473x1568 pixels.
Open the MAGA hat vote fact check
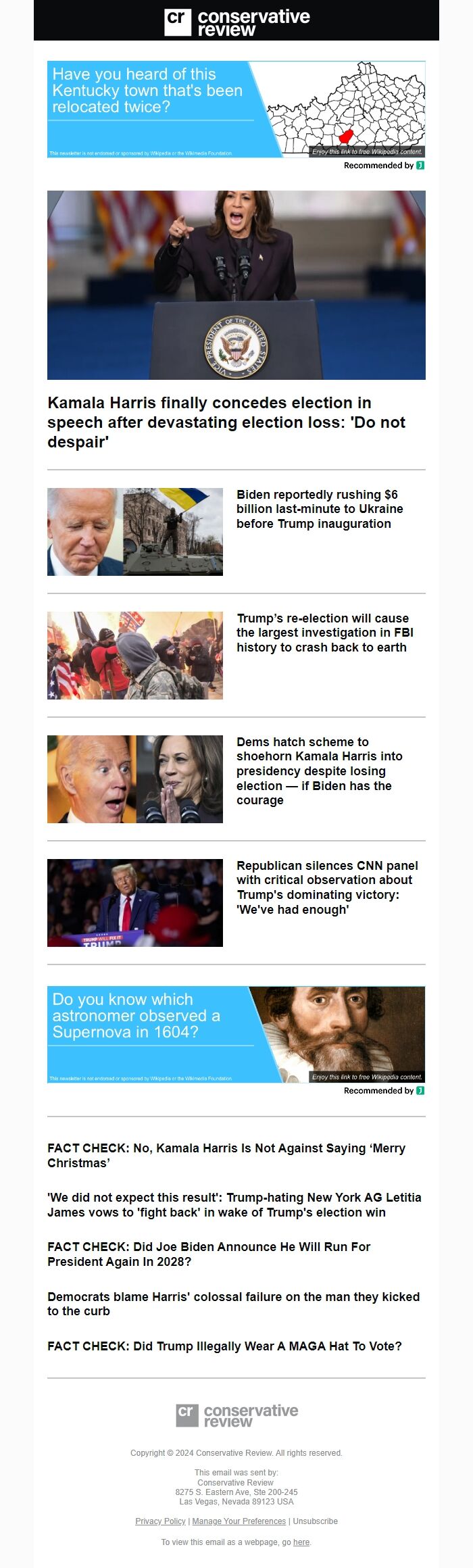(224, 1346)
